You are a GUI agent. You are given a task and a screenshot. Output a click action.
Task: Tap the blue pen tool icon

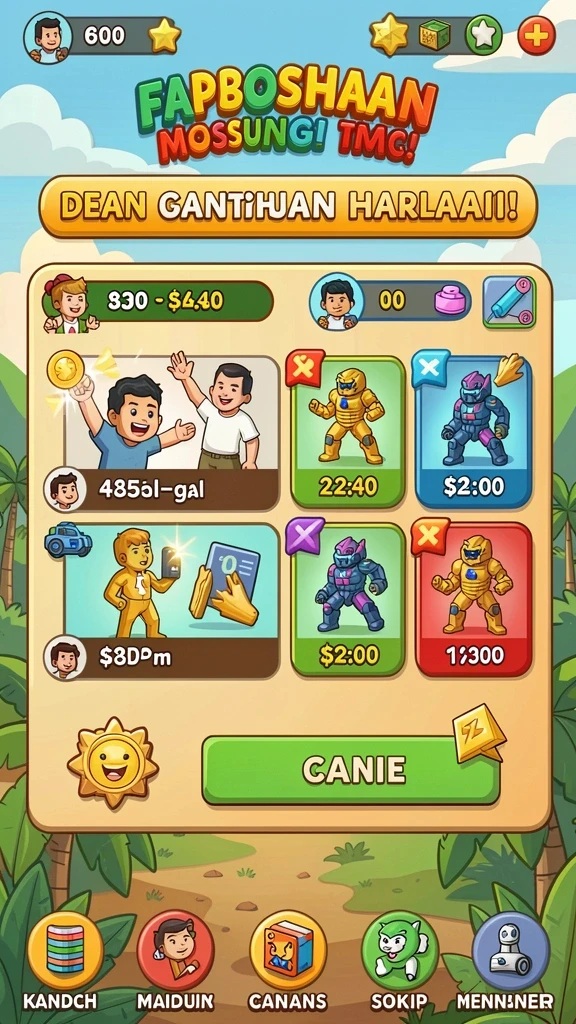(x=509, y=301)
